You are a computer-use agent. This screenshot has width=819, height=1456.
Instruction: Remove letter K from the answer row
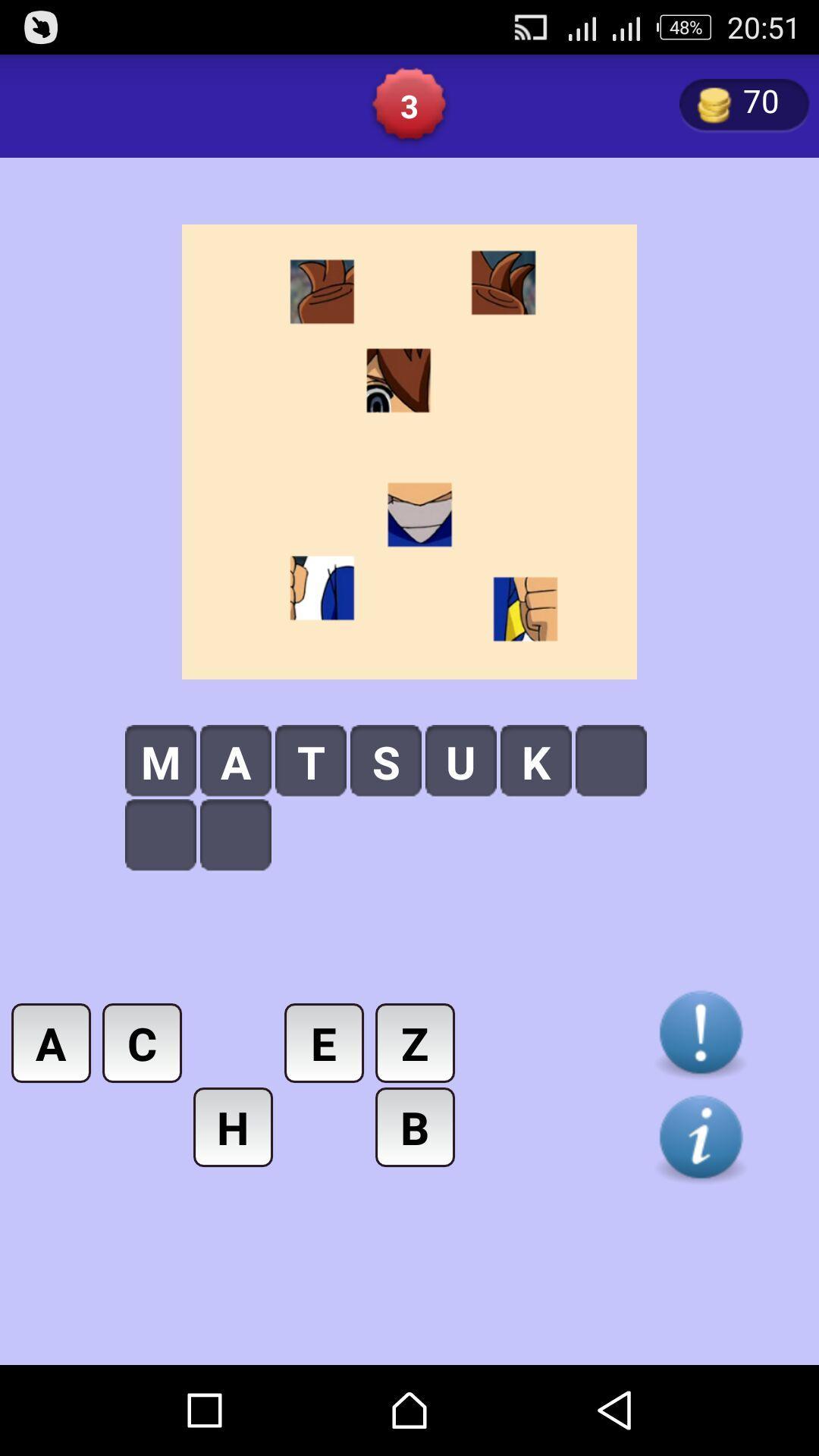pyautogui.click(x=535, y=761)
